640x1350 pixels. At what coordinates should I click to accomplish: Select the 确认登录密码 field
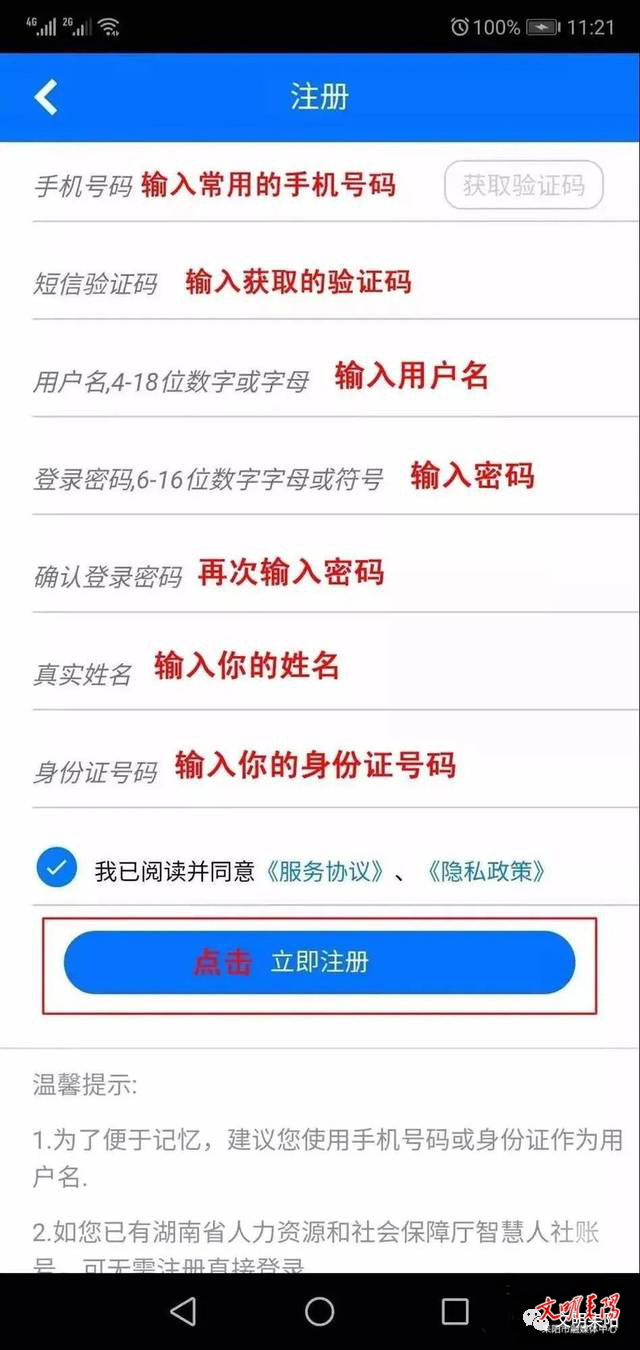[330, 576]
